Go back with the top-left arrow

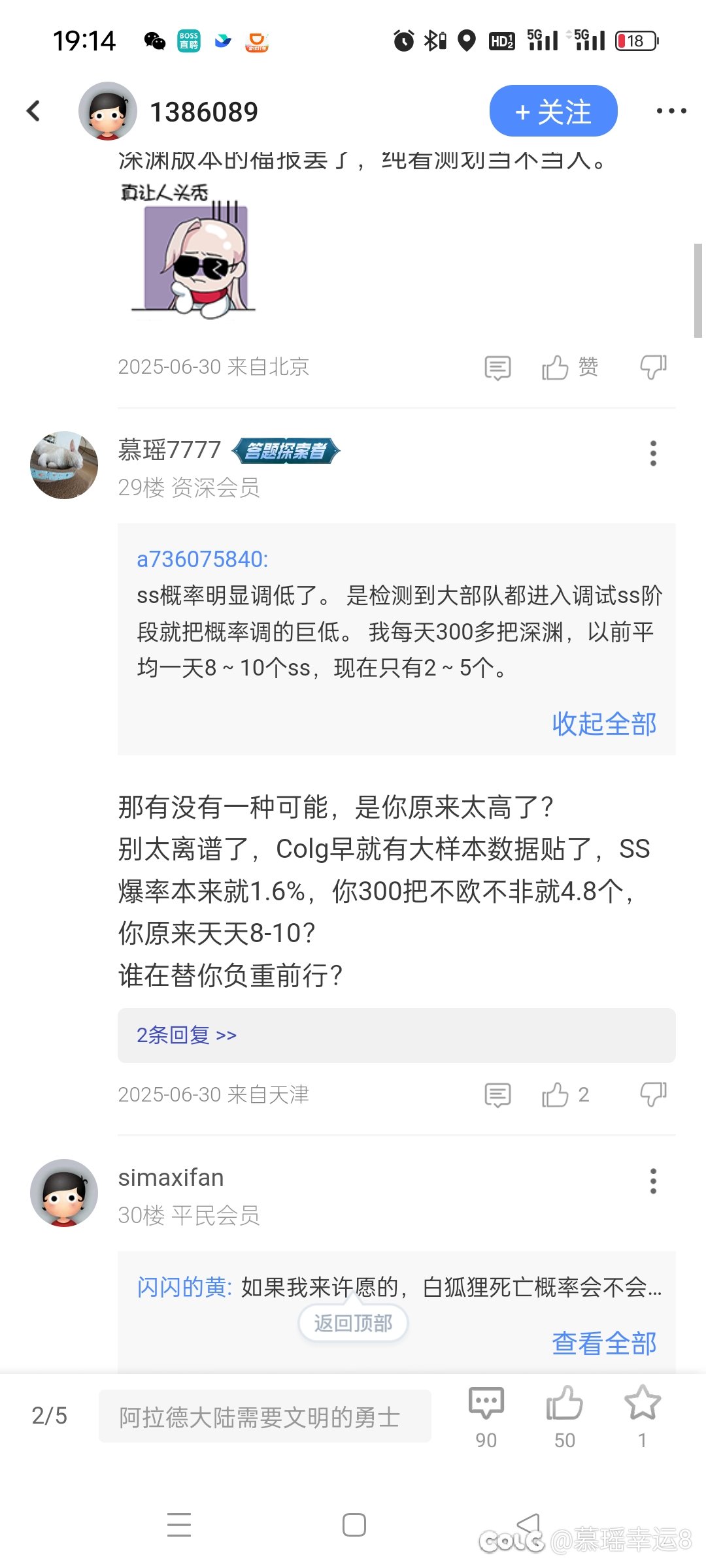point(34,111)
